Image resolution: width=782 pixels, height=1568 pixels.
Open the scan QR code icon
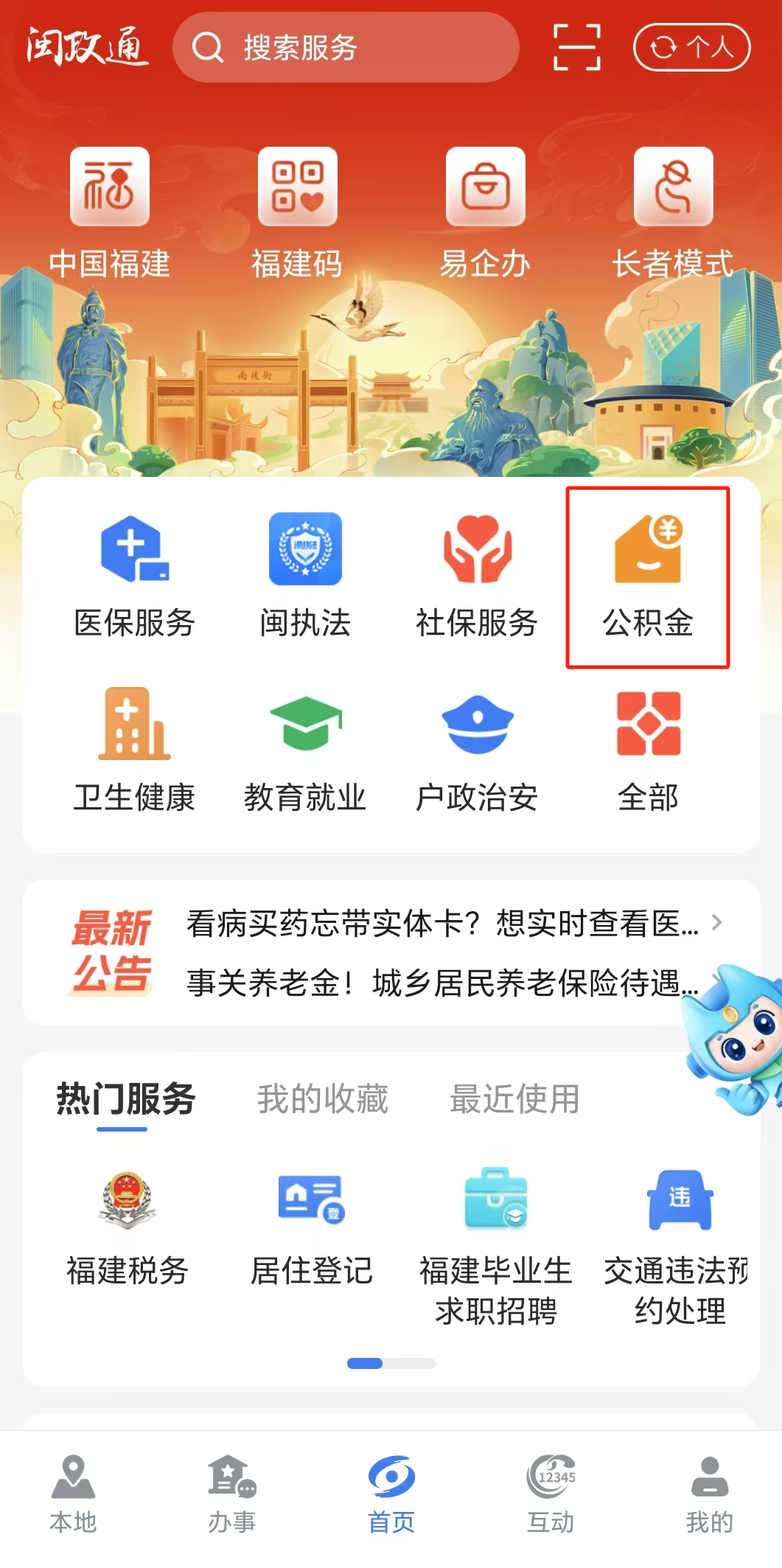tap(576, 47)
